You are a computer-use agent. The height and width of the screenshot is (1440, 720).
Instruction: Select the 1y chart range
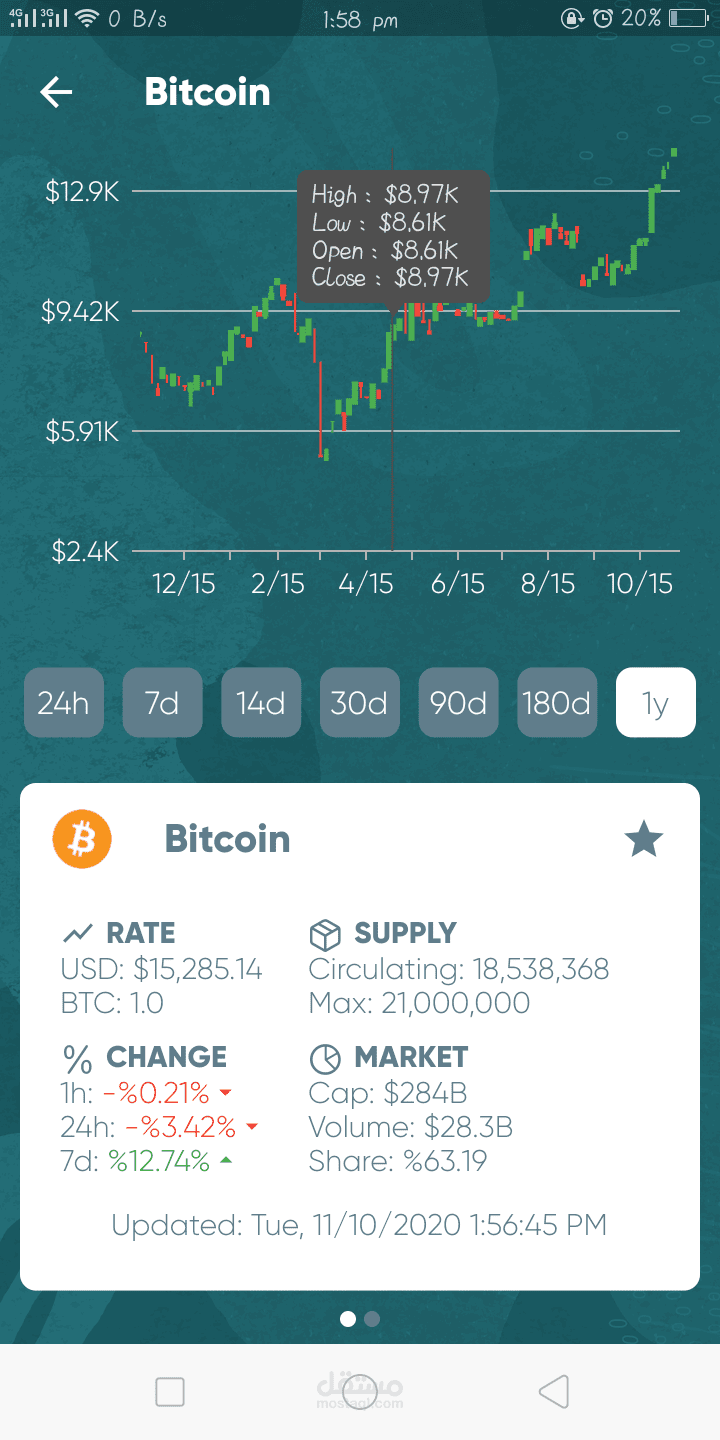tap(655, 703)
